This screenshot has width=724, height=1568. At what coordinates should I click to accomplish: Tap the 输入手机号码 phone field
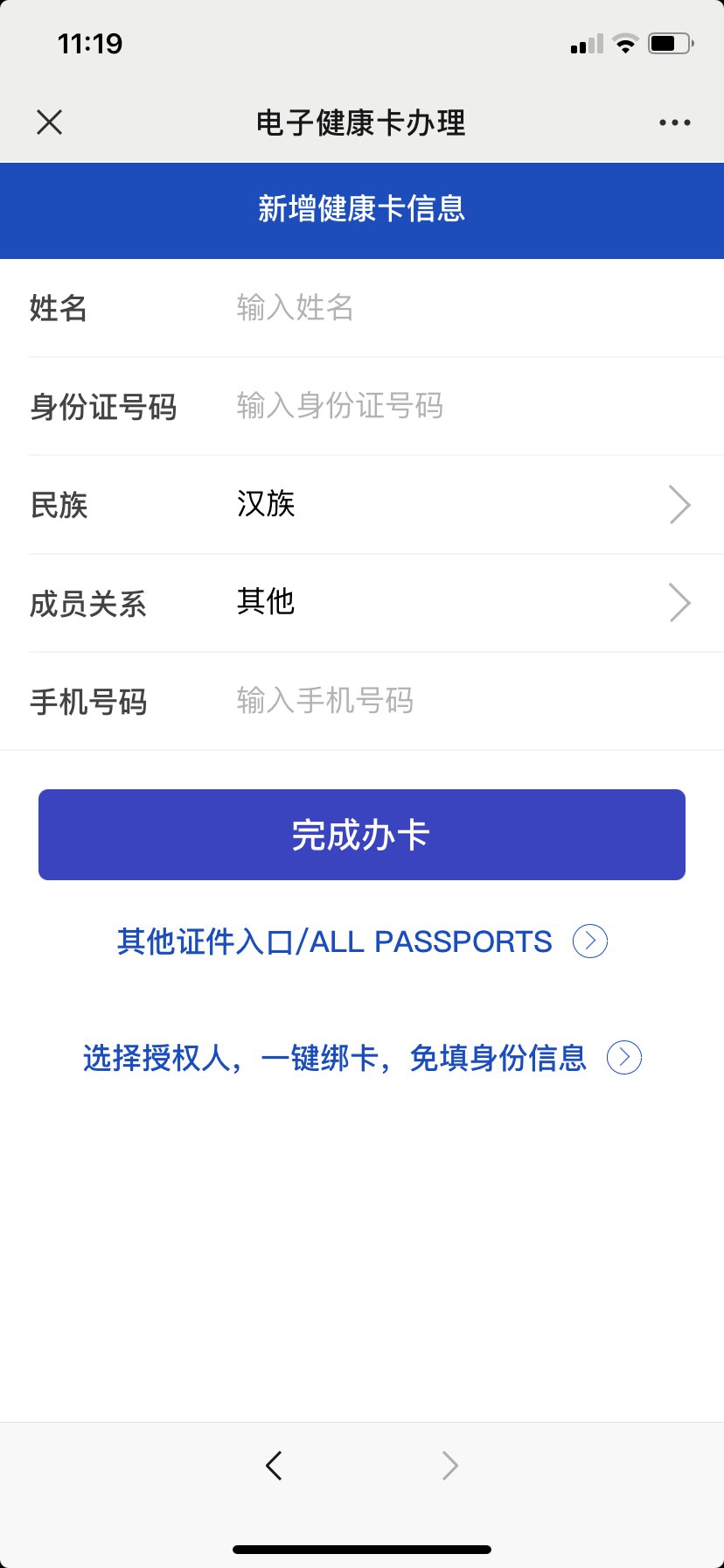[437, 701]
